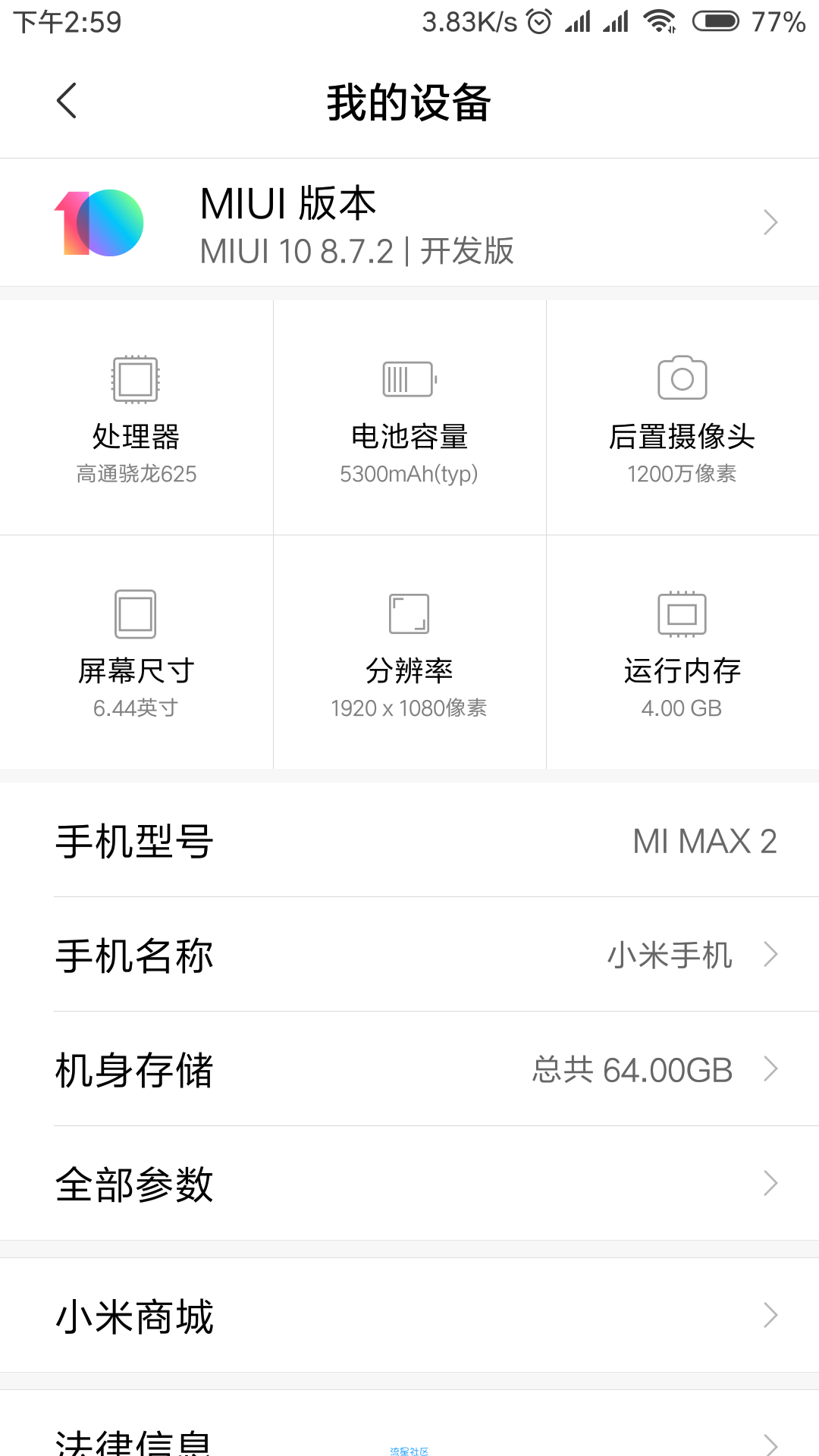Open 全部参数 list
The image size is (819, 1456).
409,1183
